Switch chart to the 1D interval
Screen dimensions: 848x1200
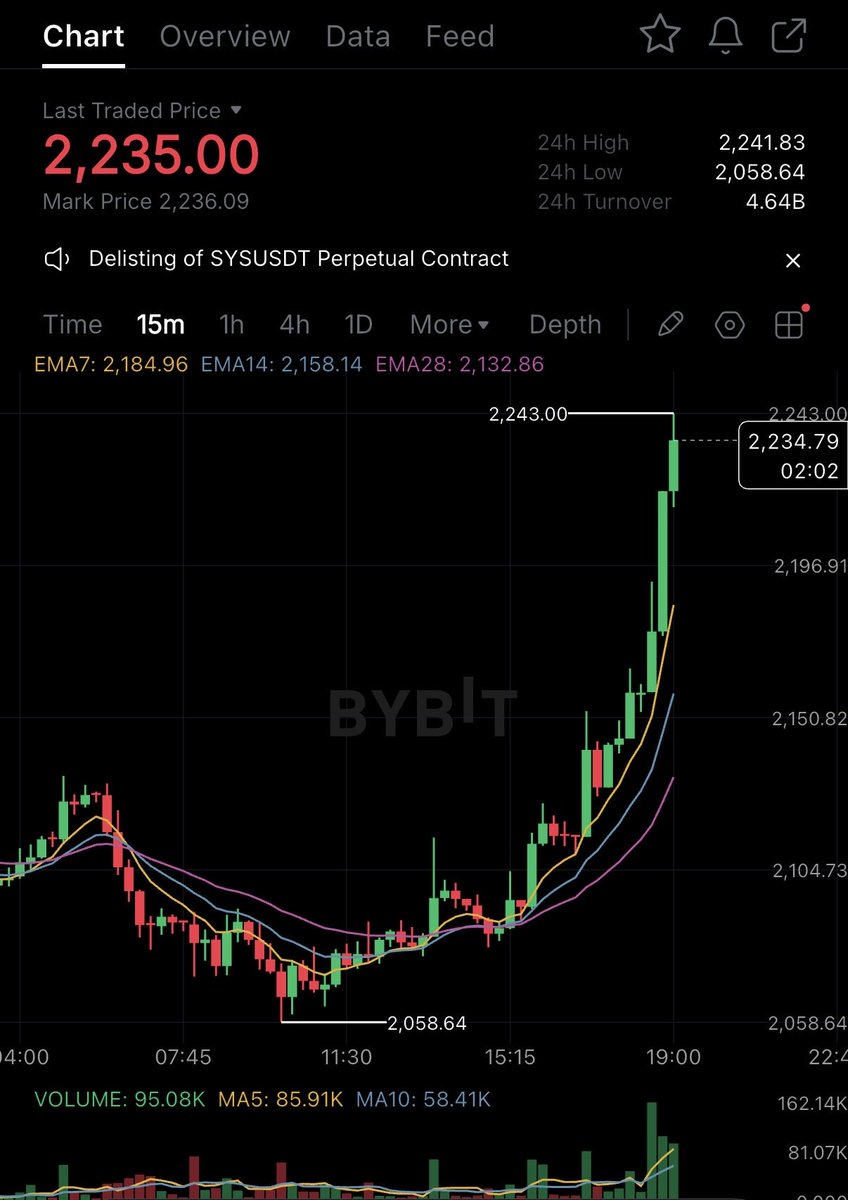point(358,325)
